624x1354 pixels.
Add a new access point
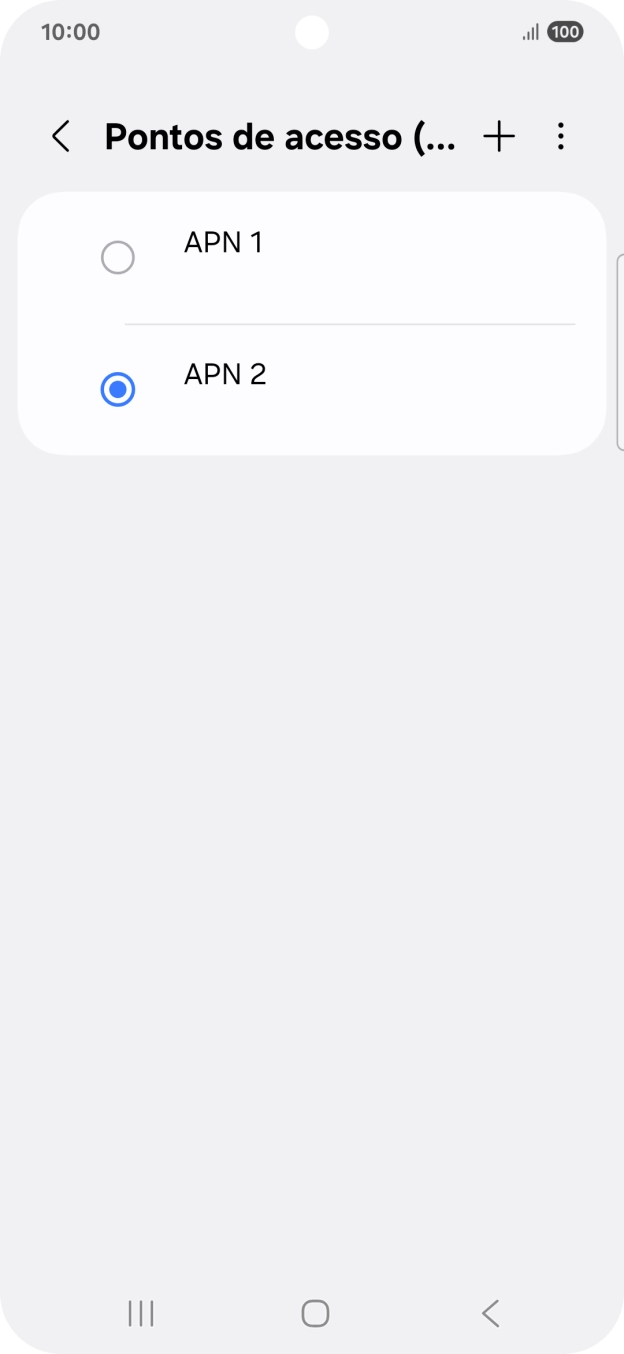tap(499, 137)
